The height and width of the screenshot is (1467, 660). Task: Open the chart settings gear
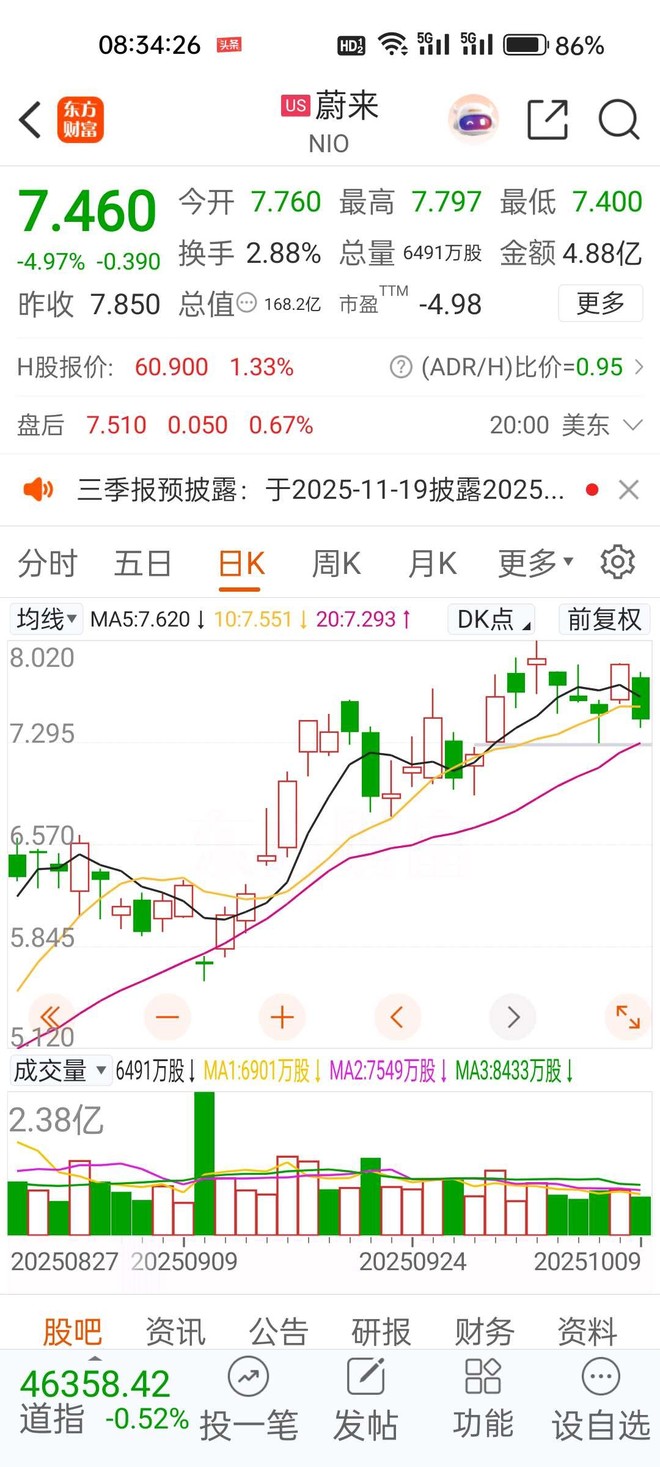[x=618, y=562]
